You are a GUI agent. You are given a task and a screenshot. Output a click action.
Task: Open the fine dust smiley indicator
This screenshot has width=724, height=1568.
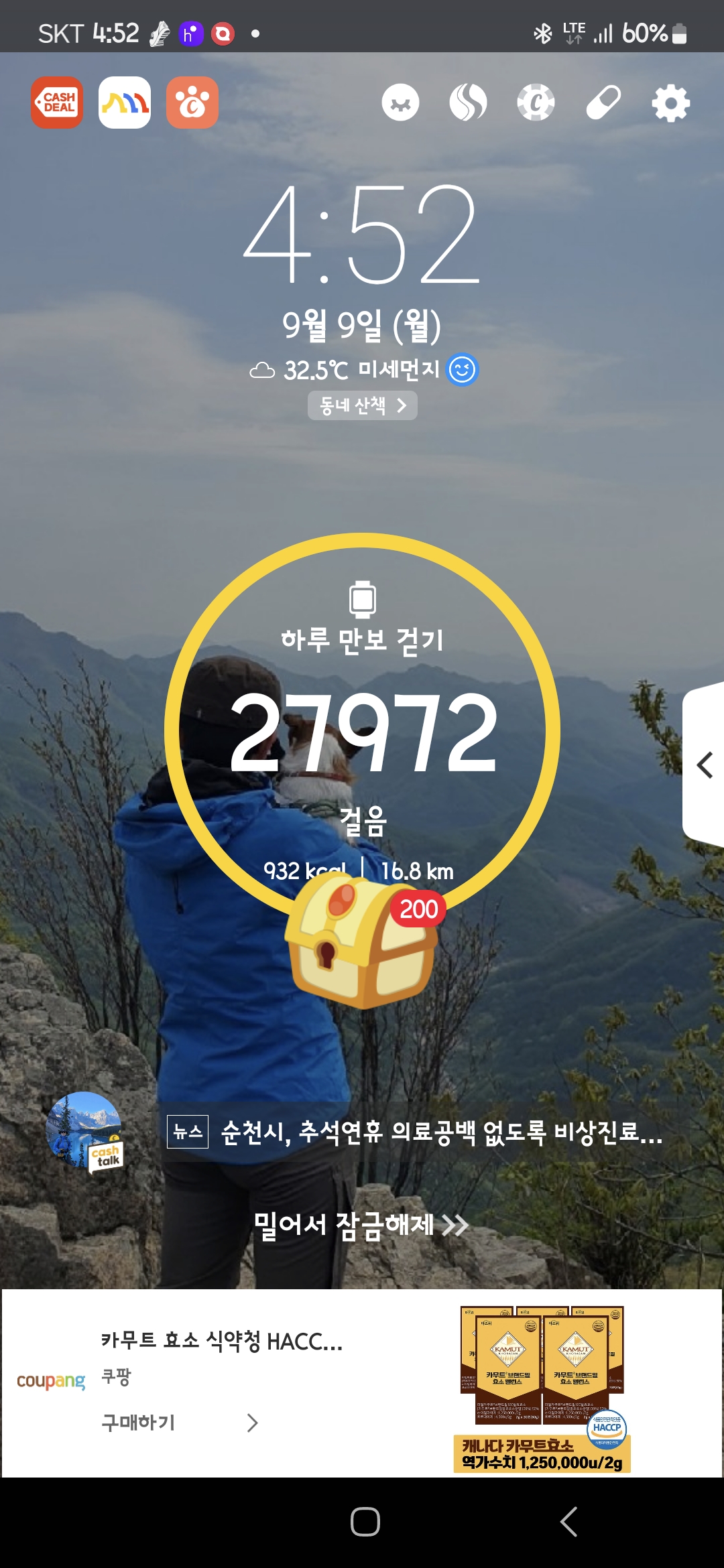(x=463, y=369)
